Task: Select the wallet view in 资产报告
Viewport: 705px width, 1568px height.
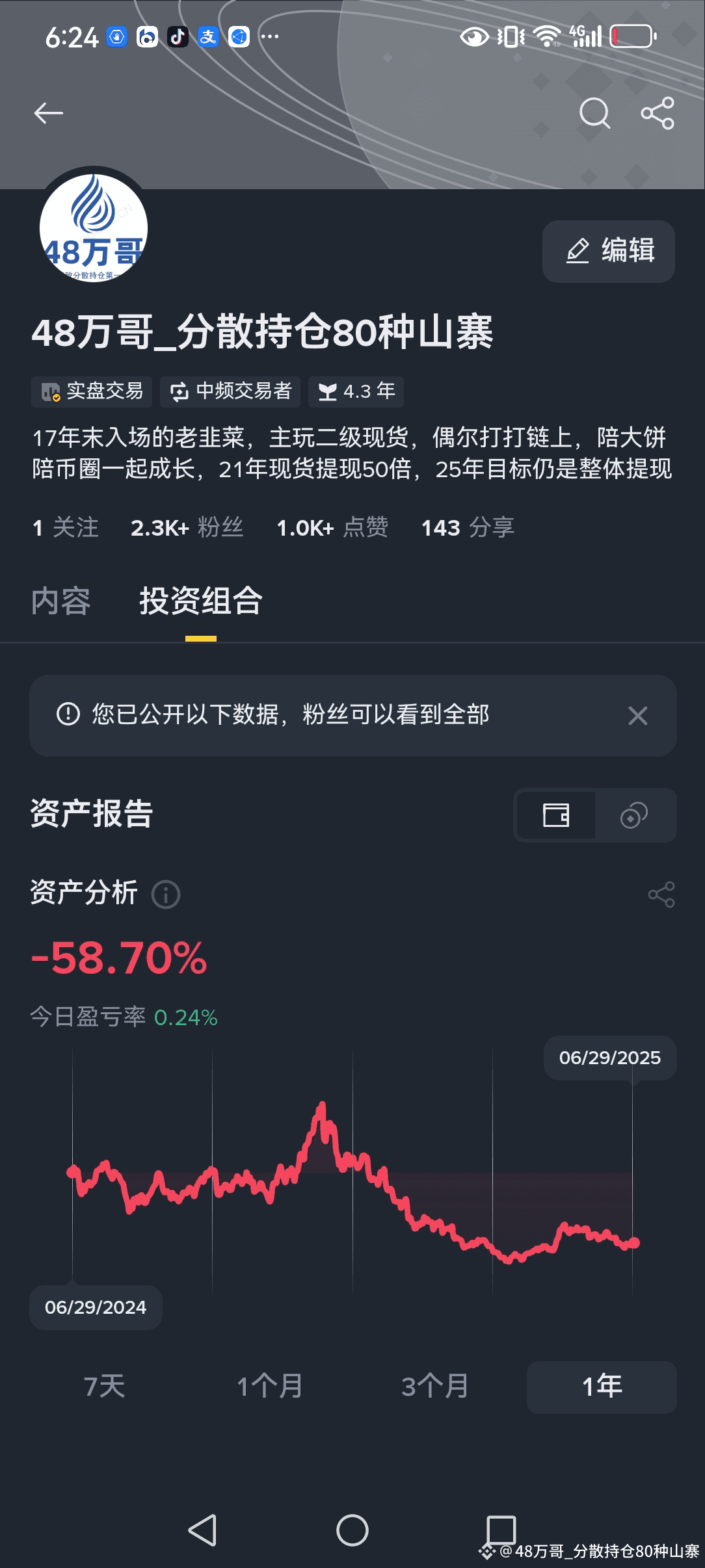Action: click(x=556, y=815)
